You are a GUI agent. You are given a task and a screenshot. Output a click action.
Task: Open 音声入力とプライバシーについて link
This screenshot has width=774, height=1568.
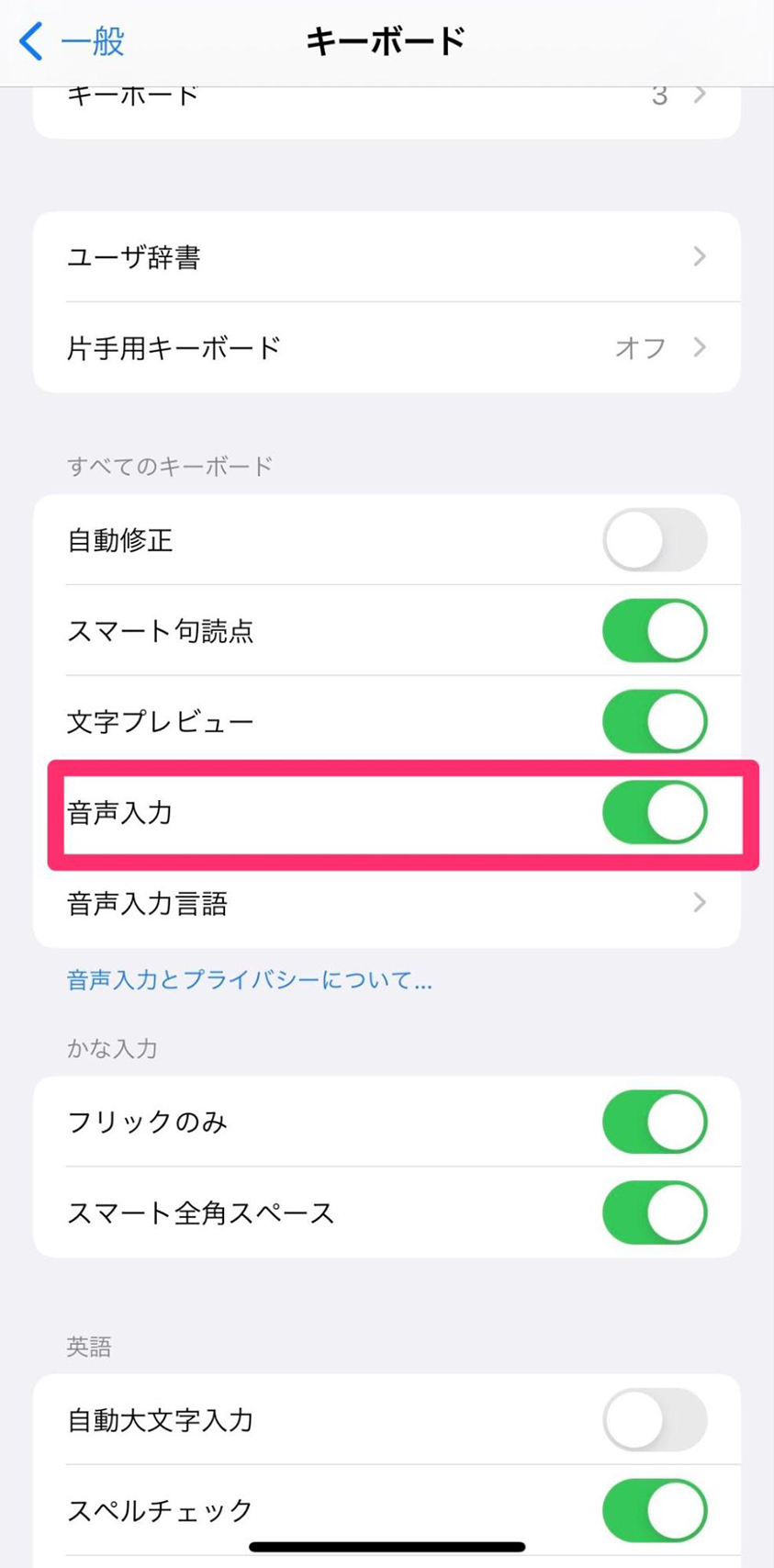(249, 980)
